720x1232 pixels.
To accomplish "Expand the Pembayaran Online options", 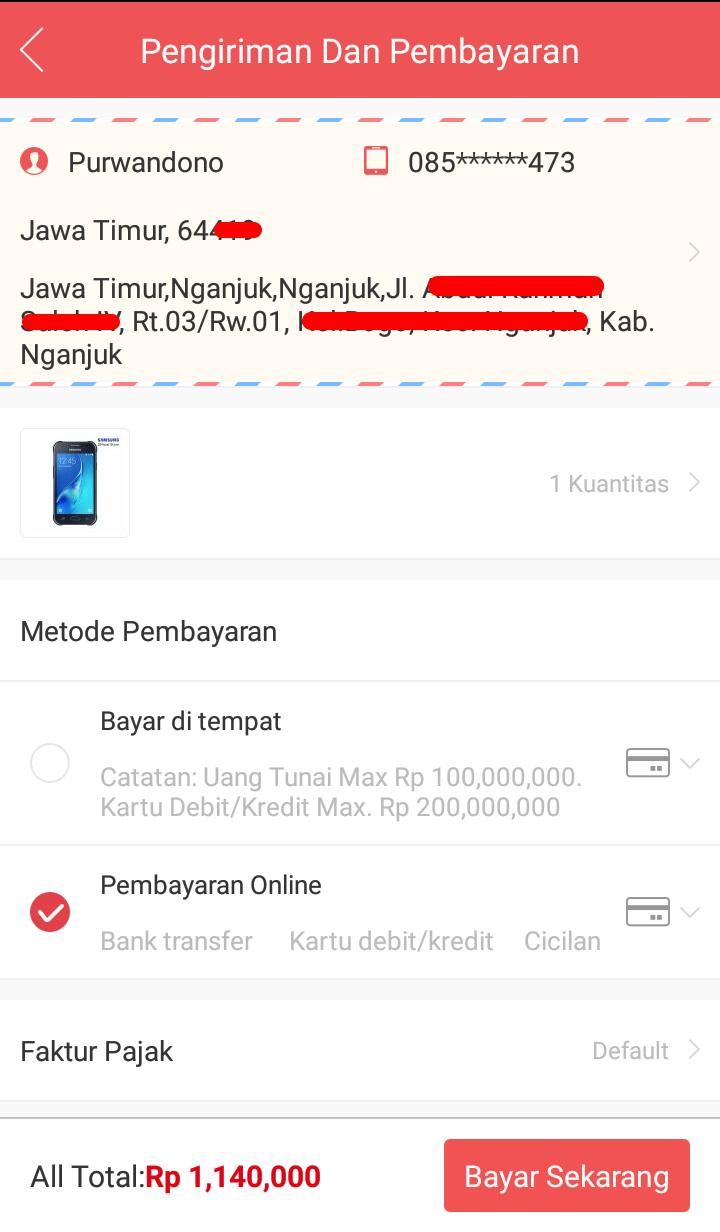I will click(x=690, y=912).
